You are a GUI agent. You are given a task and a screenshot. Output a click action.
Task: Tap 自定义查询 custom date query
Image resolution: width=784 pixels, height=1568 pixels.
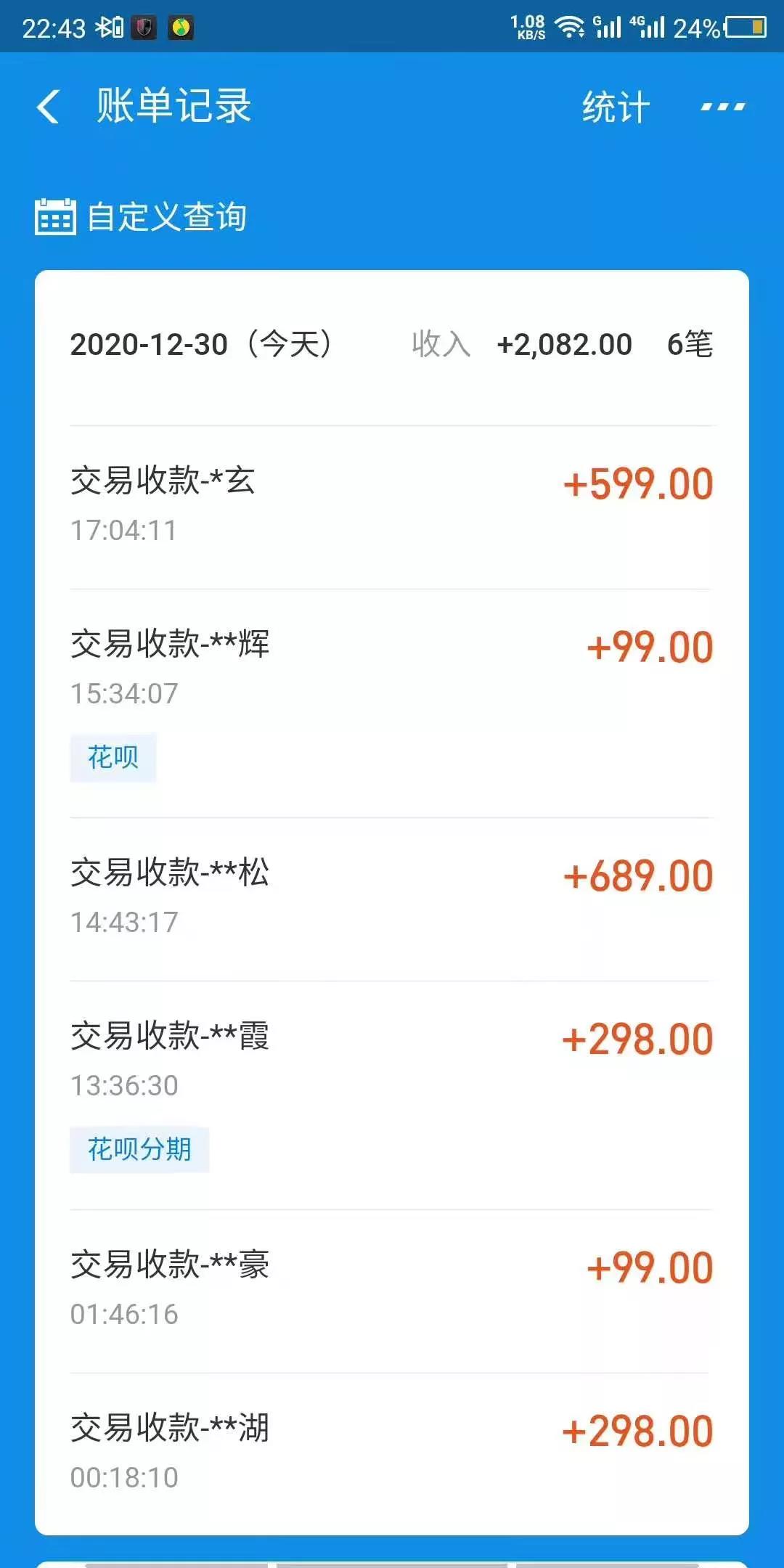142,217
